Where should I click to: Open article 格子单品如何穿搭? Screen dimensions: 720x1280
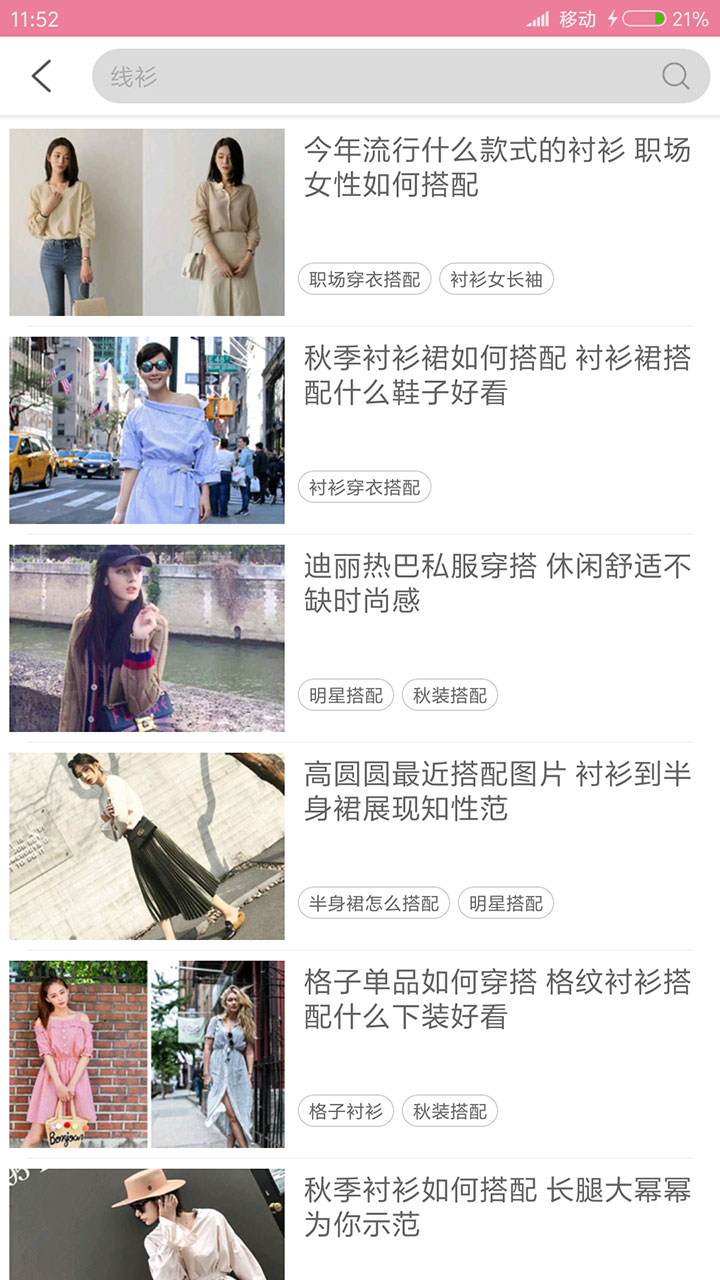point(497,1000)
